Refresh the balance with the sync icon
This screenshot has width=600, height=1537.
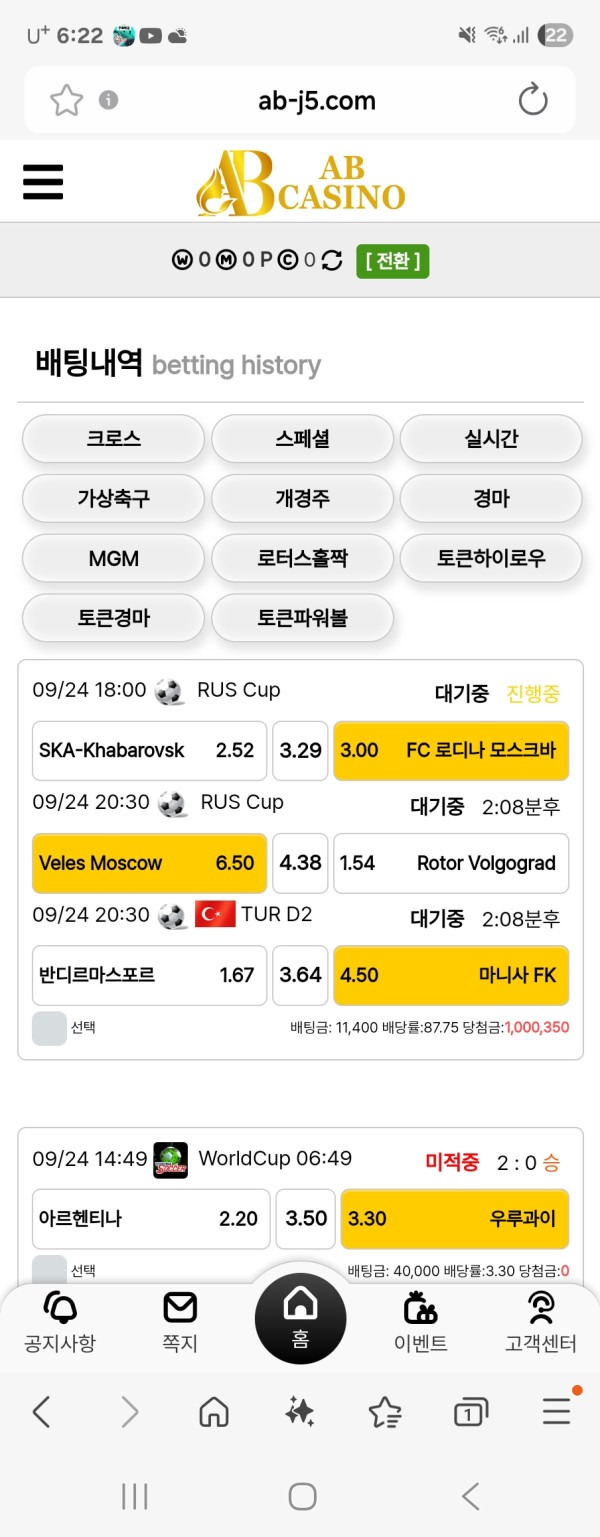(x=331, y=261)
